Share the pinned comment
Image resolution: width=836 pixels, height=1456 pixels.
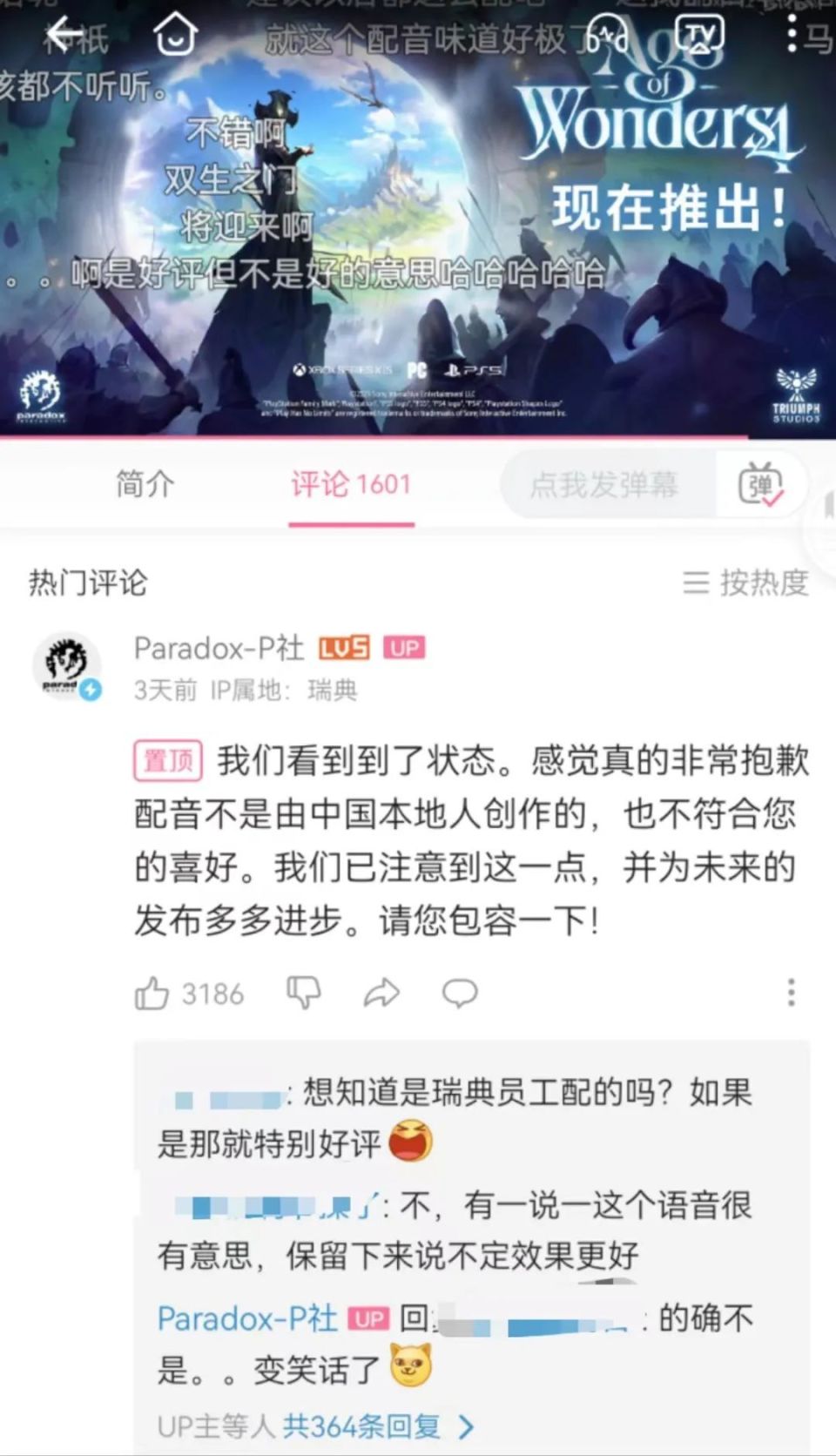[x=381, y=993]
